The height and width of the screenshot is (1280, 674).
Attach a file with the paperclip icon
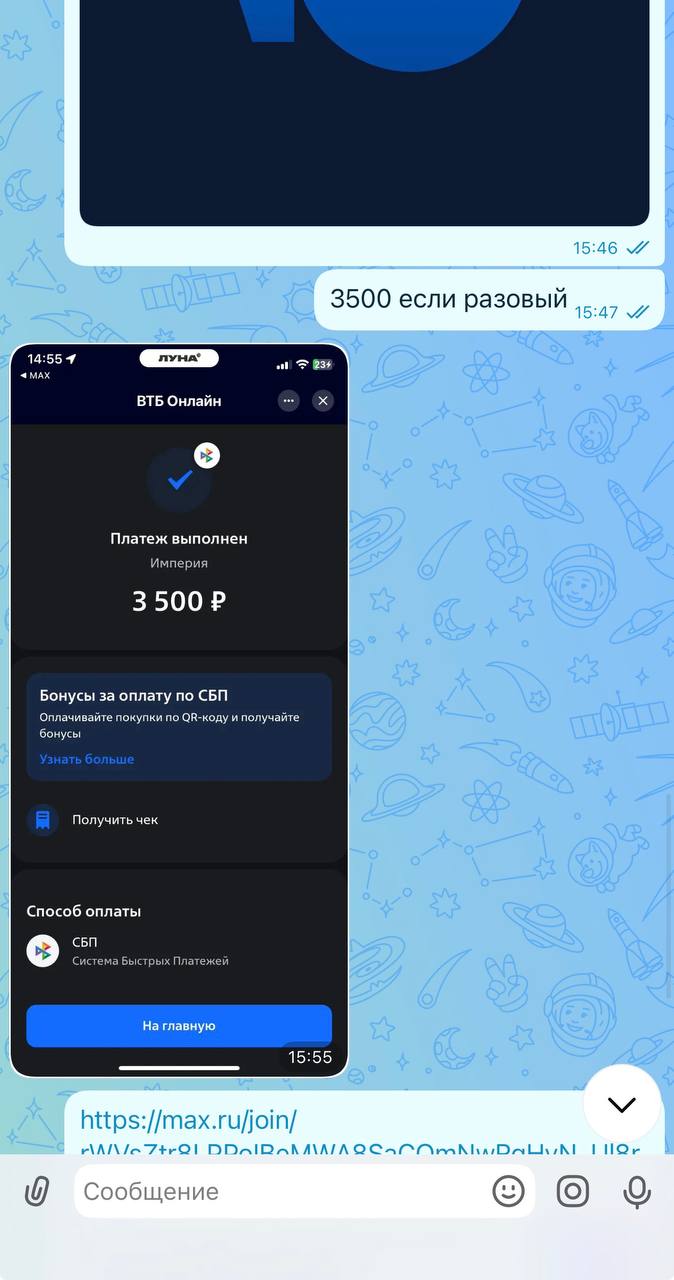[x=37, y=1191]
